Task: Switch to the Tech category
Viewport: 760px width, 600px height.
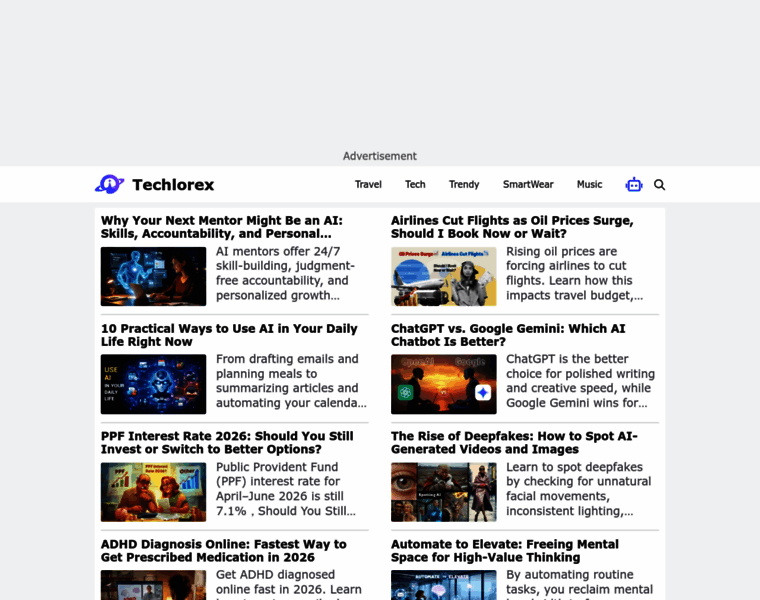Action: 415,185
